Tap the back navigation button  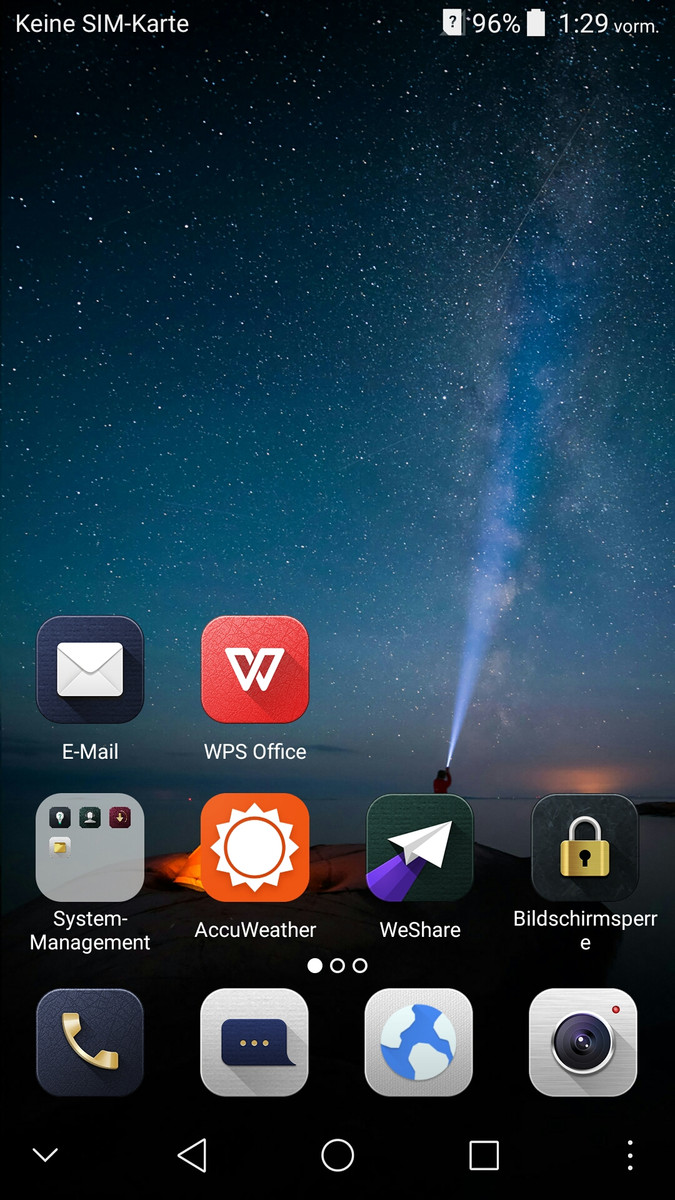point(192,1156)
